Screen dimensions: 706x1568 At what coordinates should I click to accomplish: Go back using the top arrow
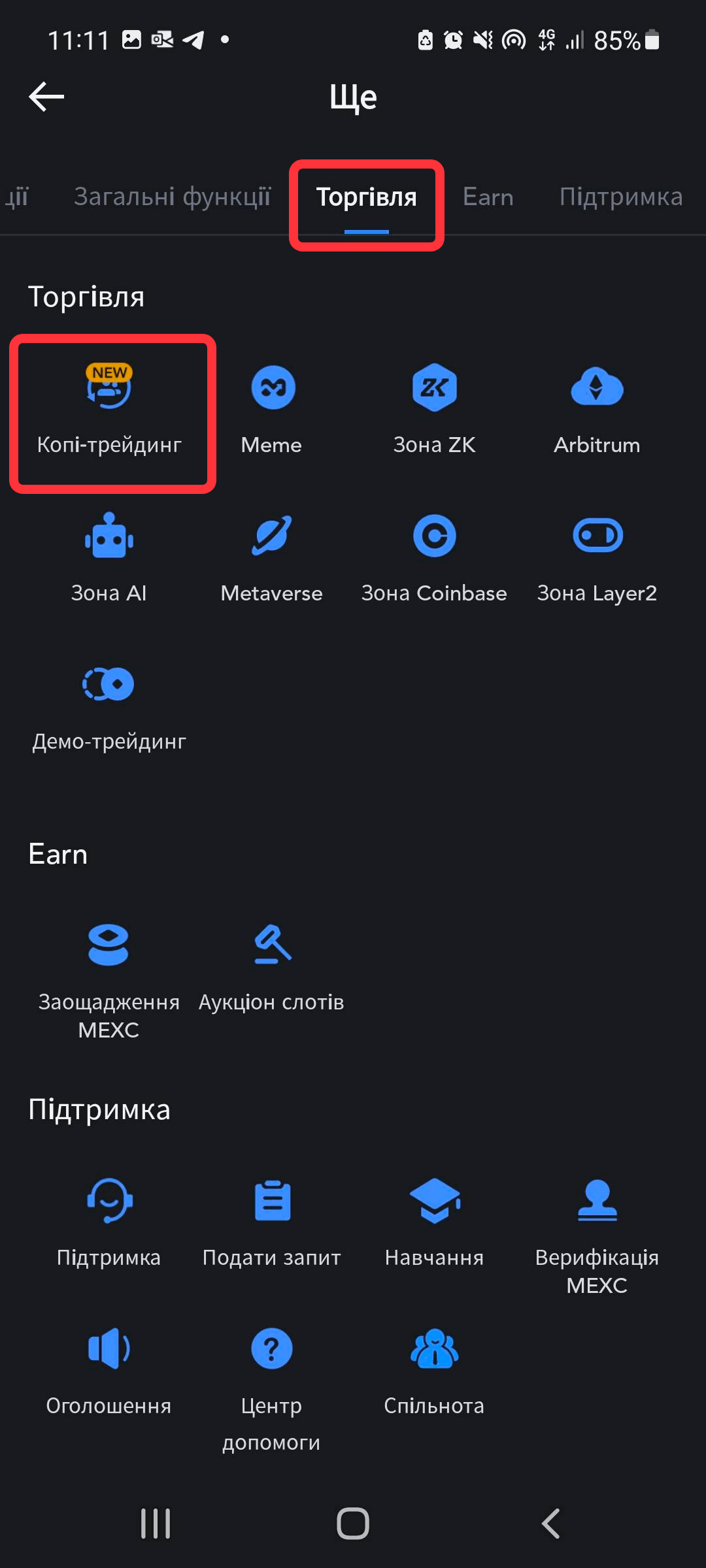click(x=46, y=97)
